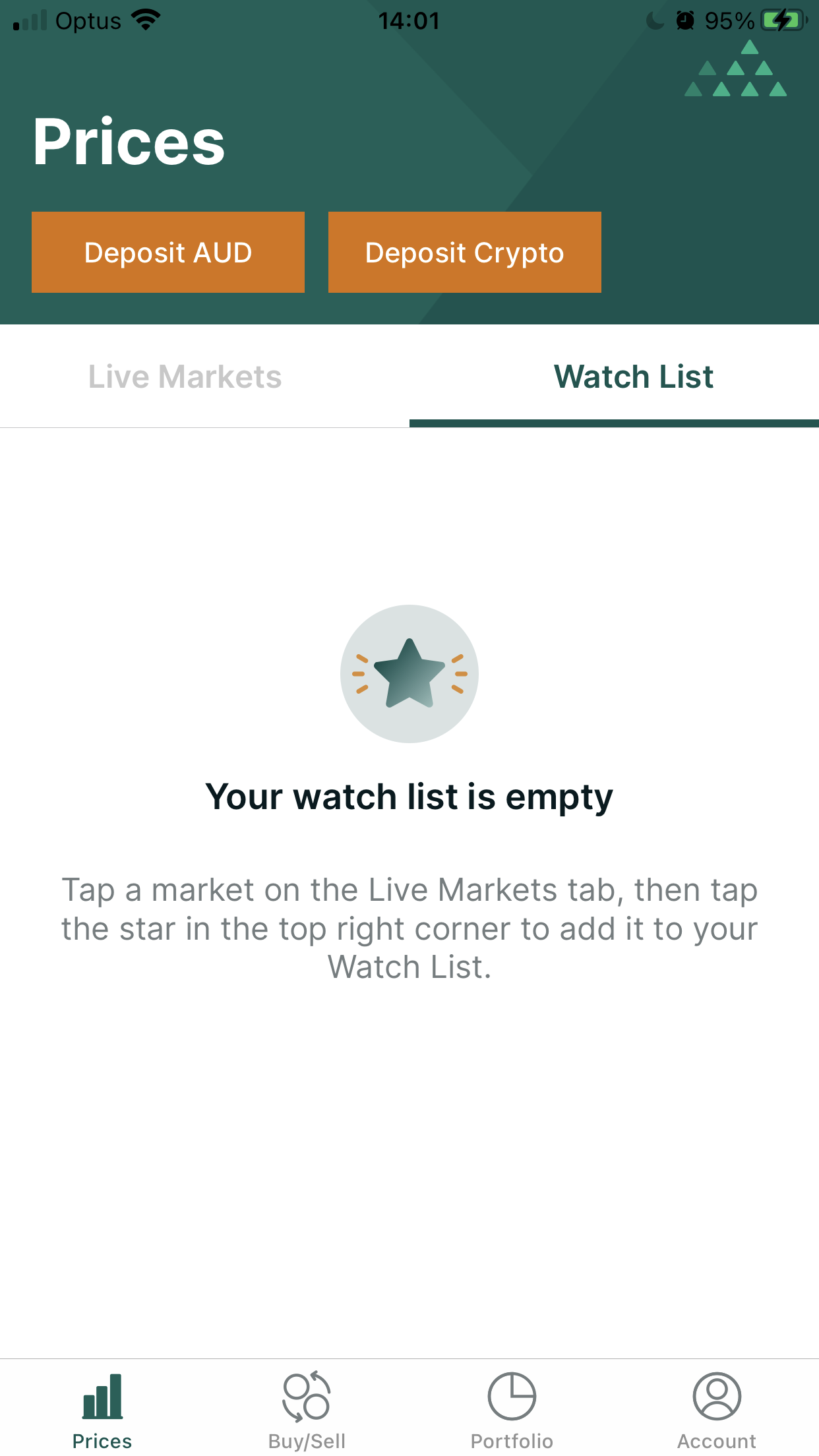The height and width of the screenshot is (1456, 819).
Task: Open Deposit Crypto
Action: pyautogui.click(x=464, y=253)
